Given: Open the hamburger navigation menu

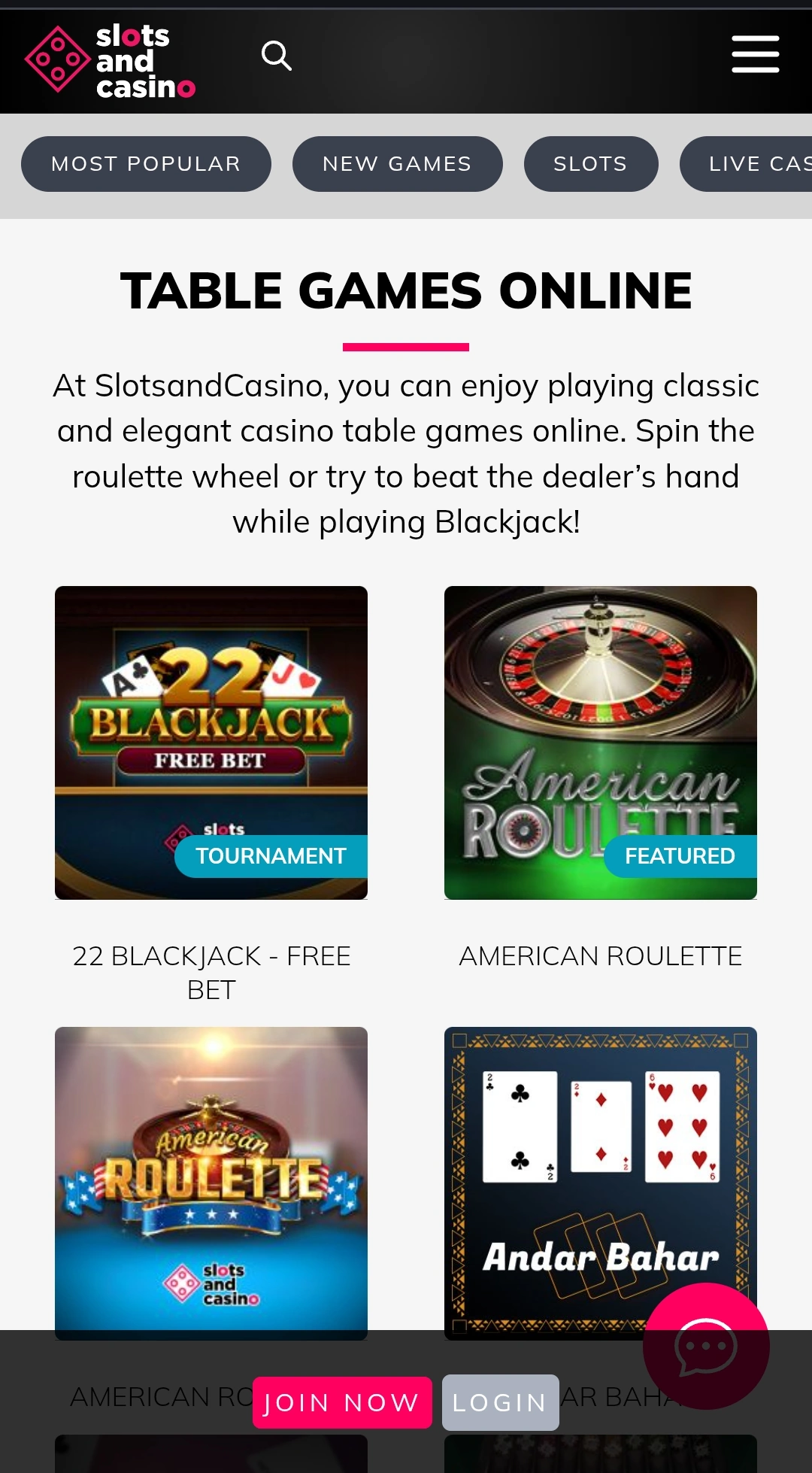Looking at the screenshot, I should click(x=755, y=53).
